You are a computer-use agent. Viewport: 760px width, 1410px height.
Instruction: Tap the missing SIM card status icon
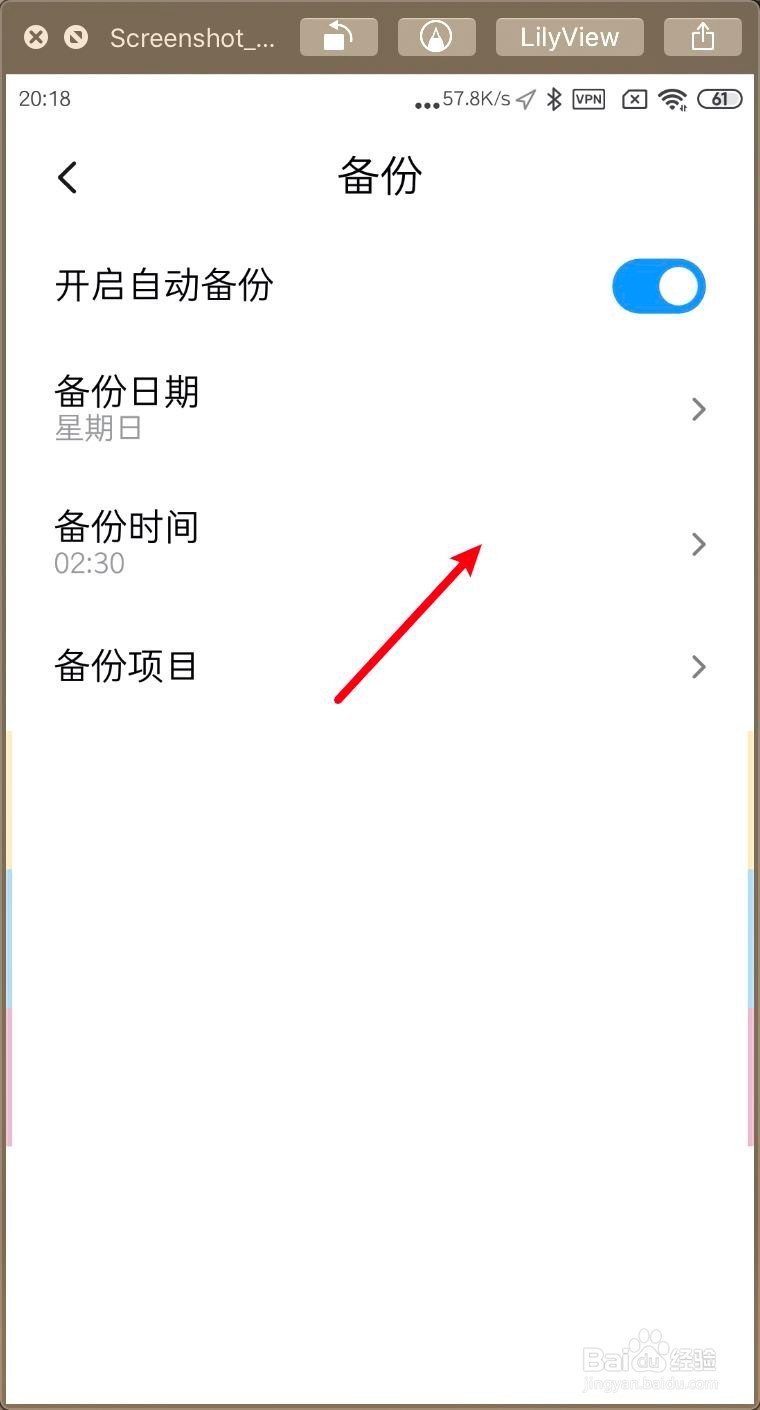pyautogui.click(x=634, y=99)
